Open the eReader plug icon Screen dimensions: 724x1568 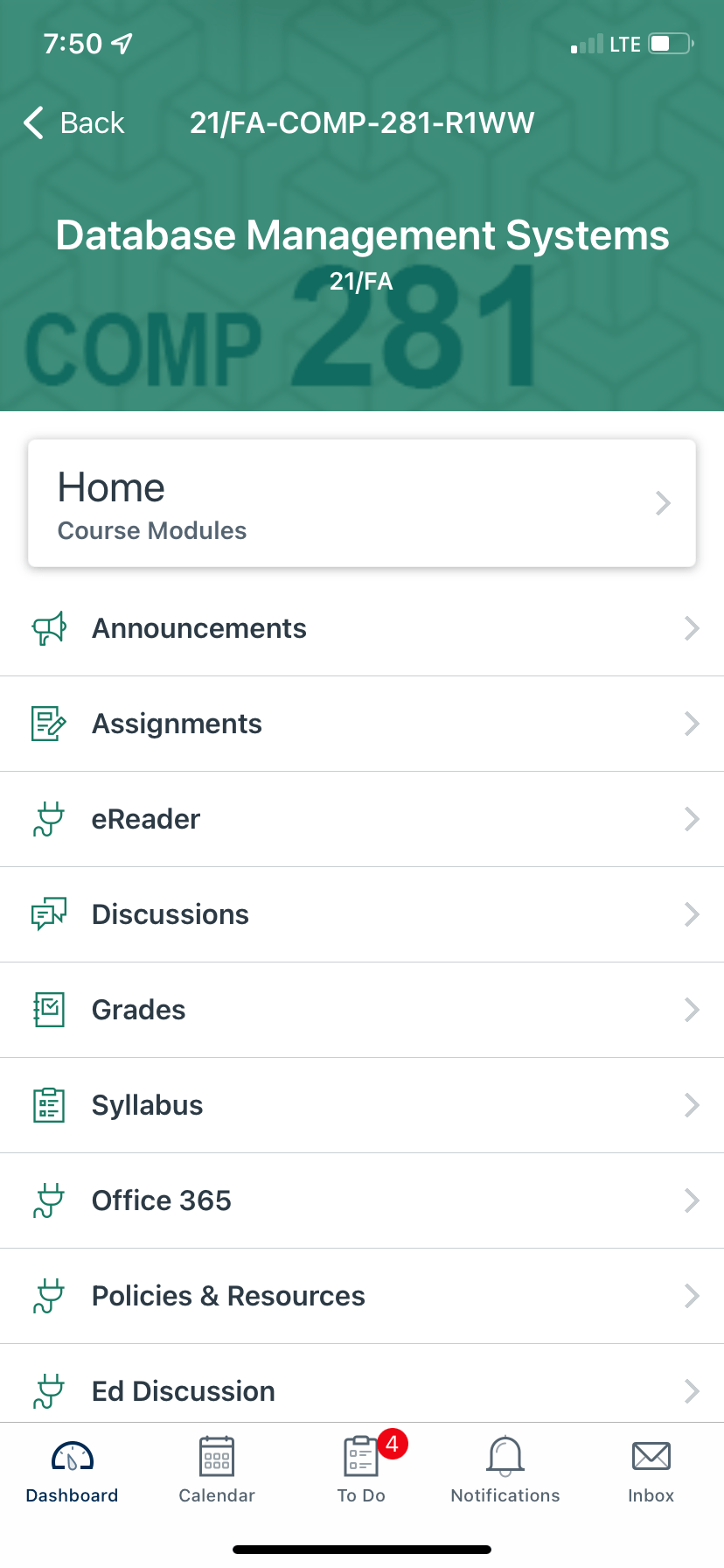click(48, 819)
